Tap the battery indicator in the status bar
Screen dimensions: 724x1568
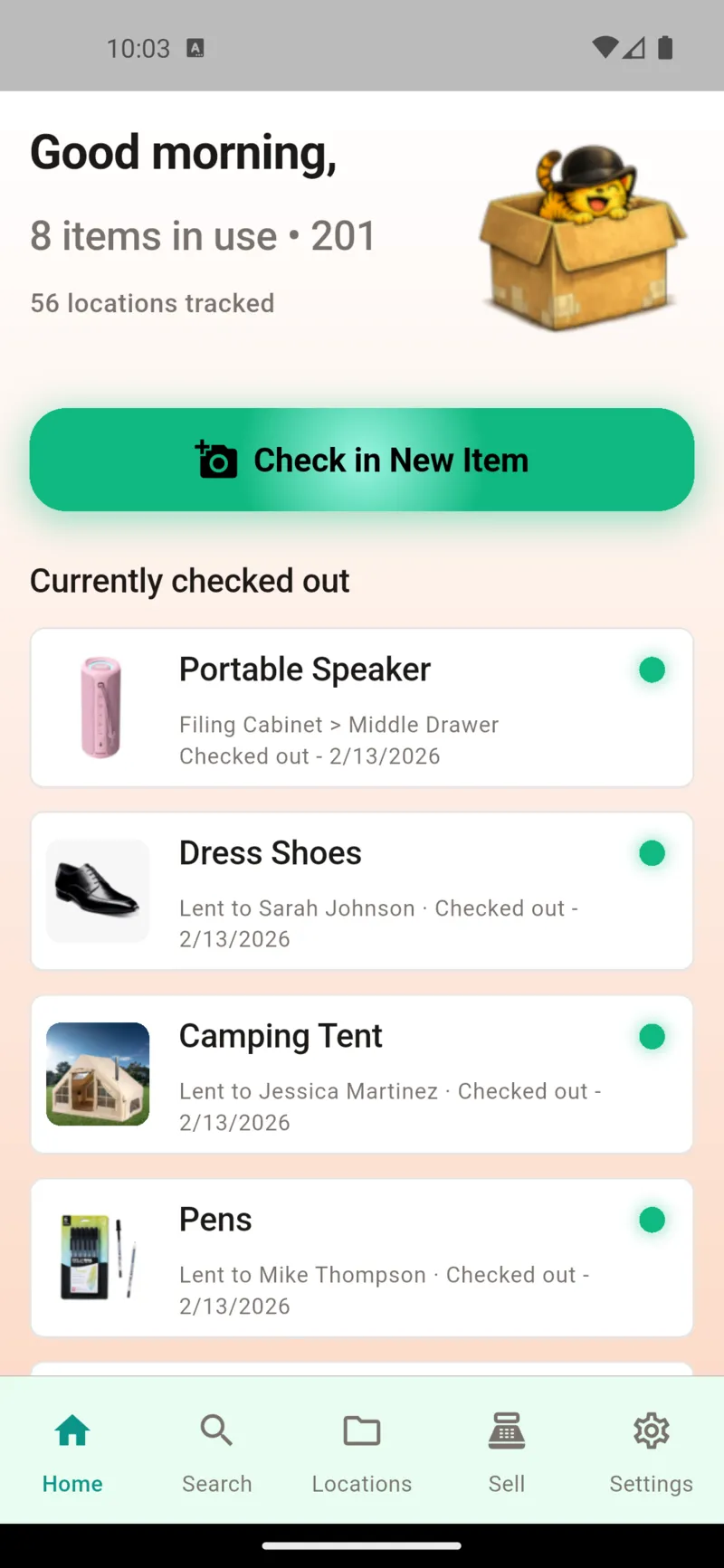click(x=665, y=48)
